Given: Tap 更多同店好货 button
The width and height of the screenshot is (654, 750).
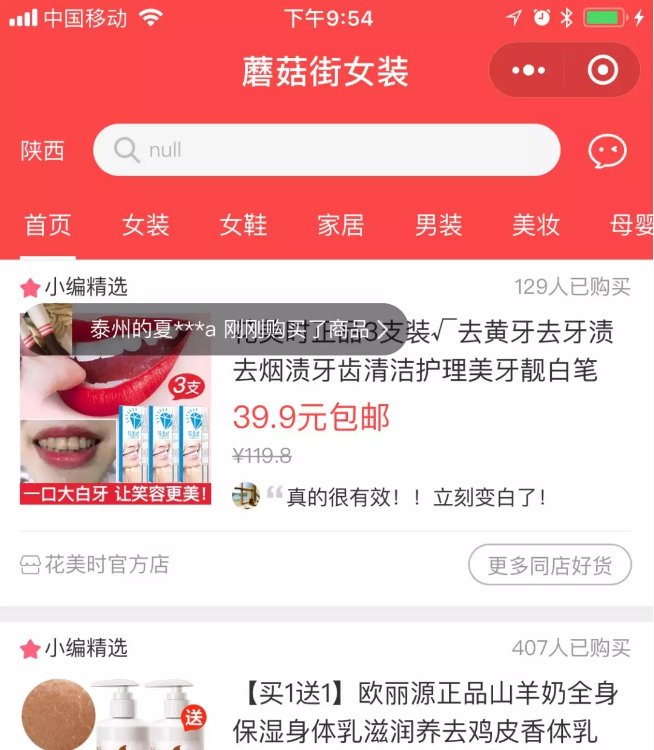Looking at the screenshot, I should coord(550,565).
